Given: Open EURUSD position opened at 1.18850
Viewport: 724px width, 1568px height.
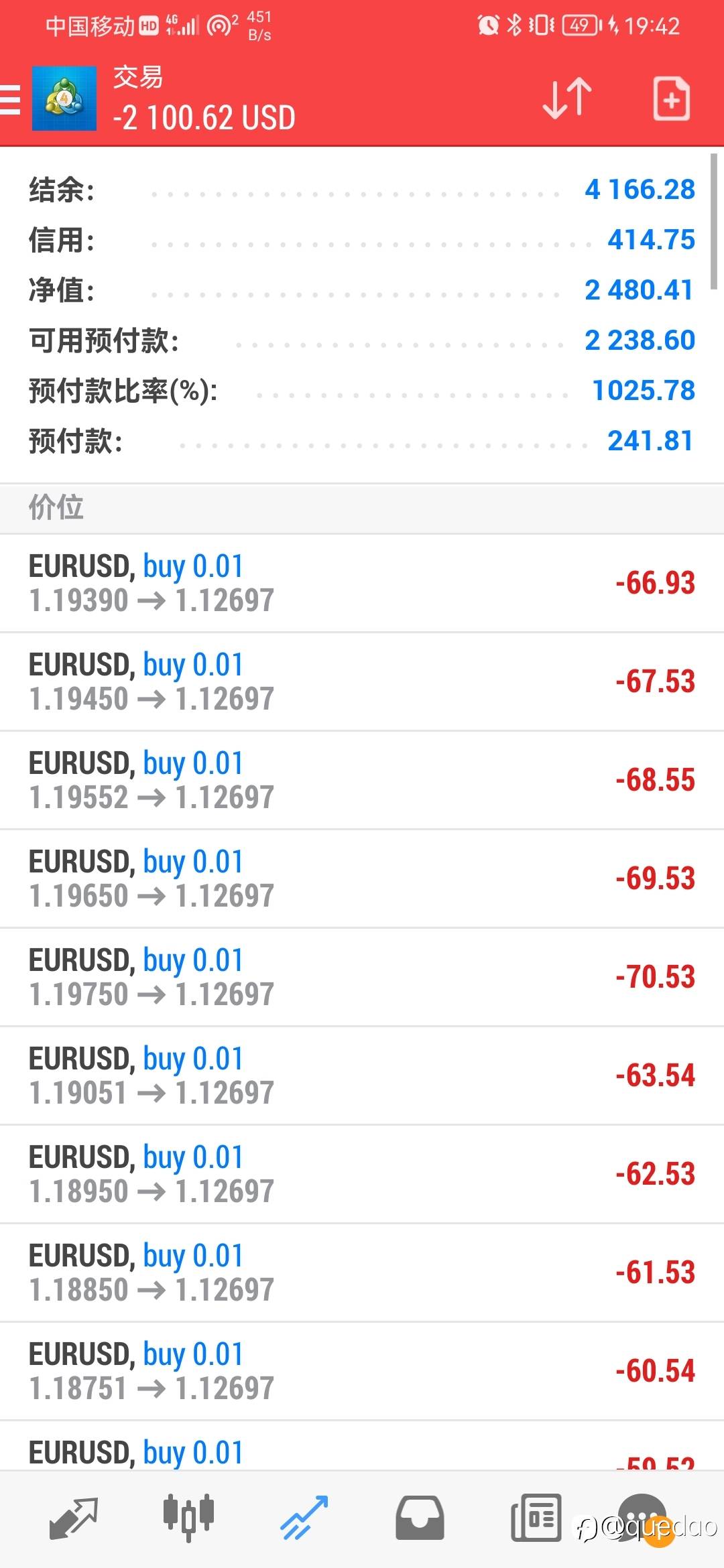Looking at the screenshot, I should click(362, 1272).
